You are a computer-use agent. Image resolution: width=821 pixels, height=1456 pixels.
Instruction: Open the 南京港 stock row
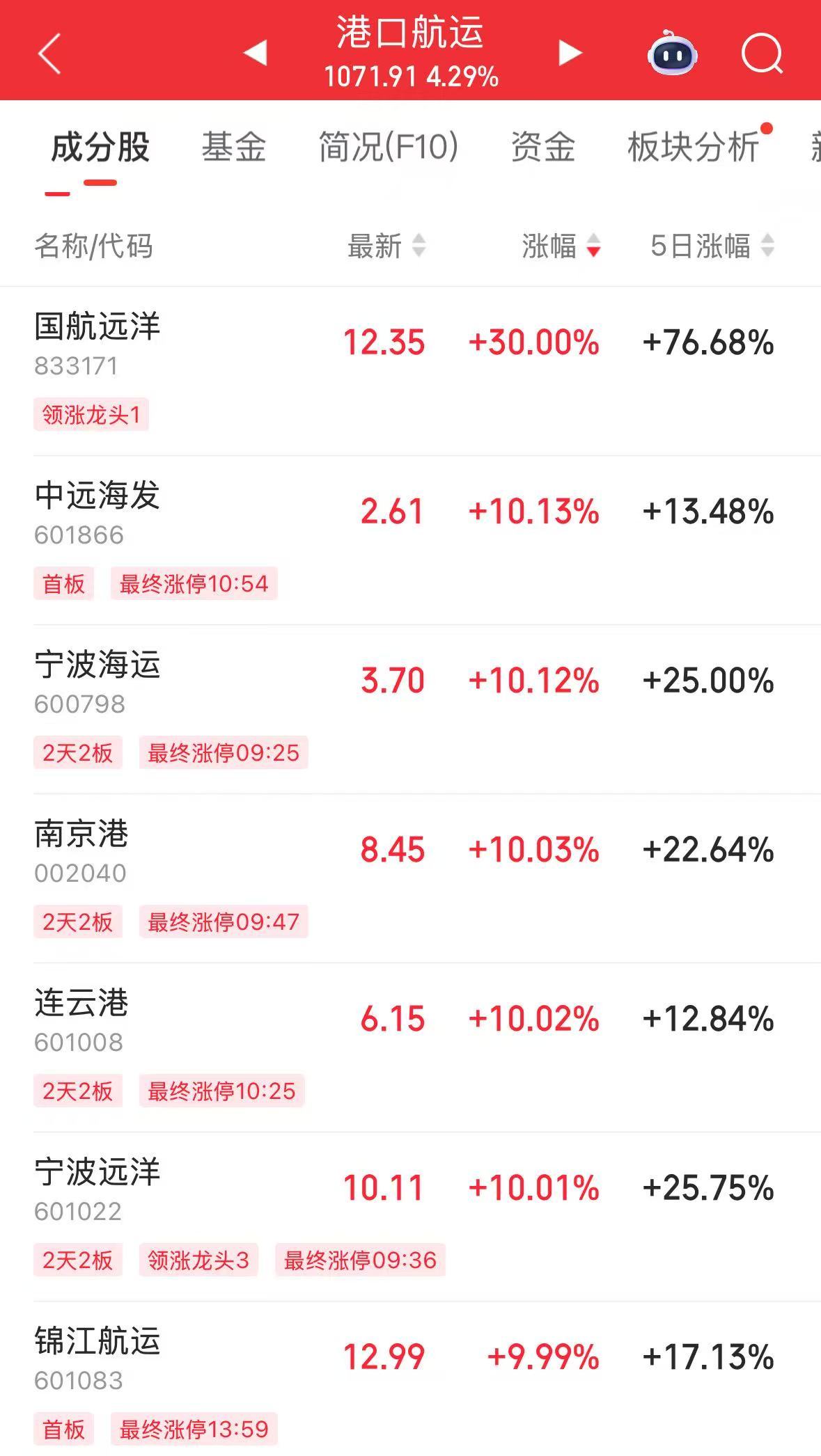(x=81, y=834)
